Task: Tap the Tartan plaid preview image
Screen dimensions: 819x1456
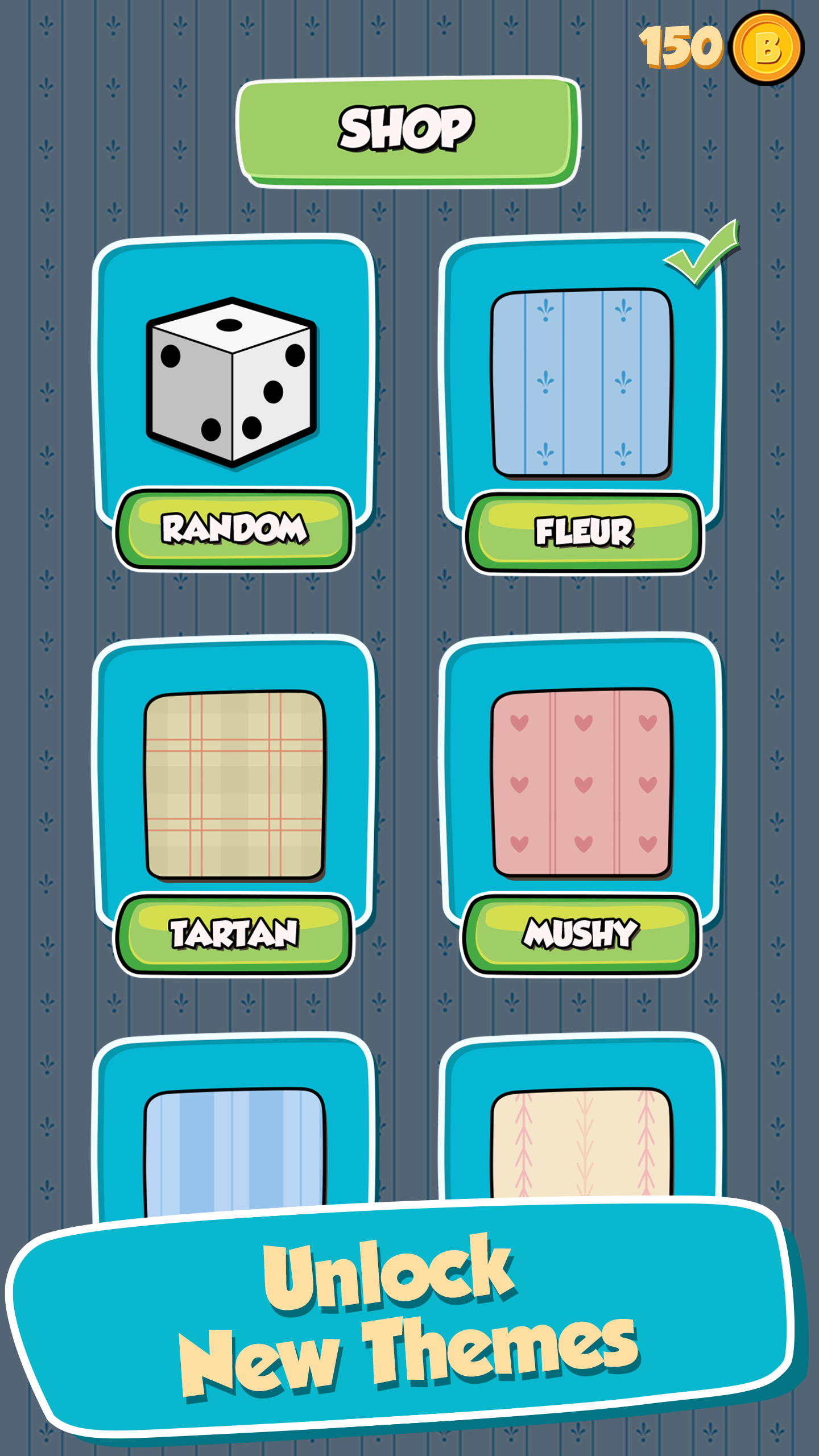Action: pos(236,785)
